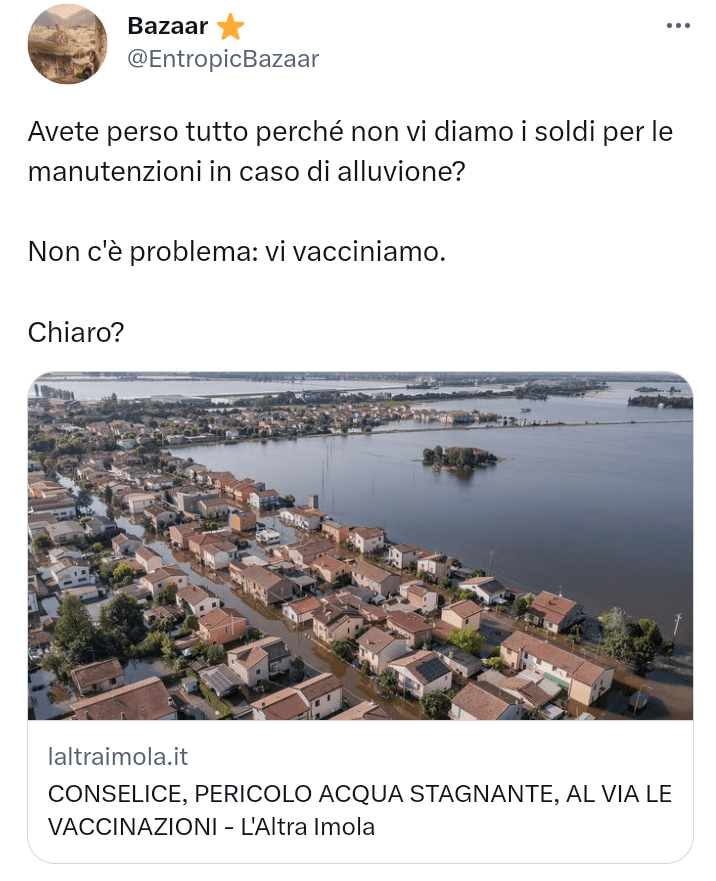Open the tweet's overflow menu
The image size is (716, 881).
point(678,25)
